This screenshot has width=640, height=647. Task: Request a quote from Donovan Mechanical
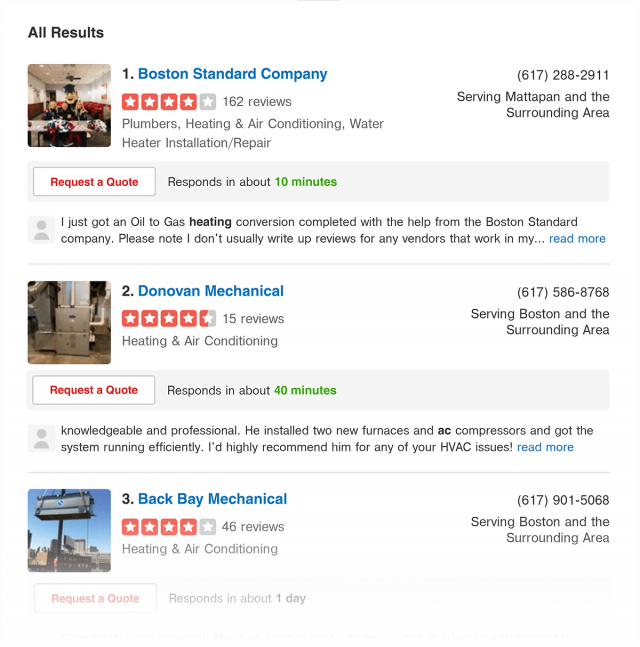coord(94,390)
